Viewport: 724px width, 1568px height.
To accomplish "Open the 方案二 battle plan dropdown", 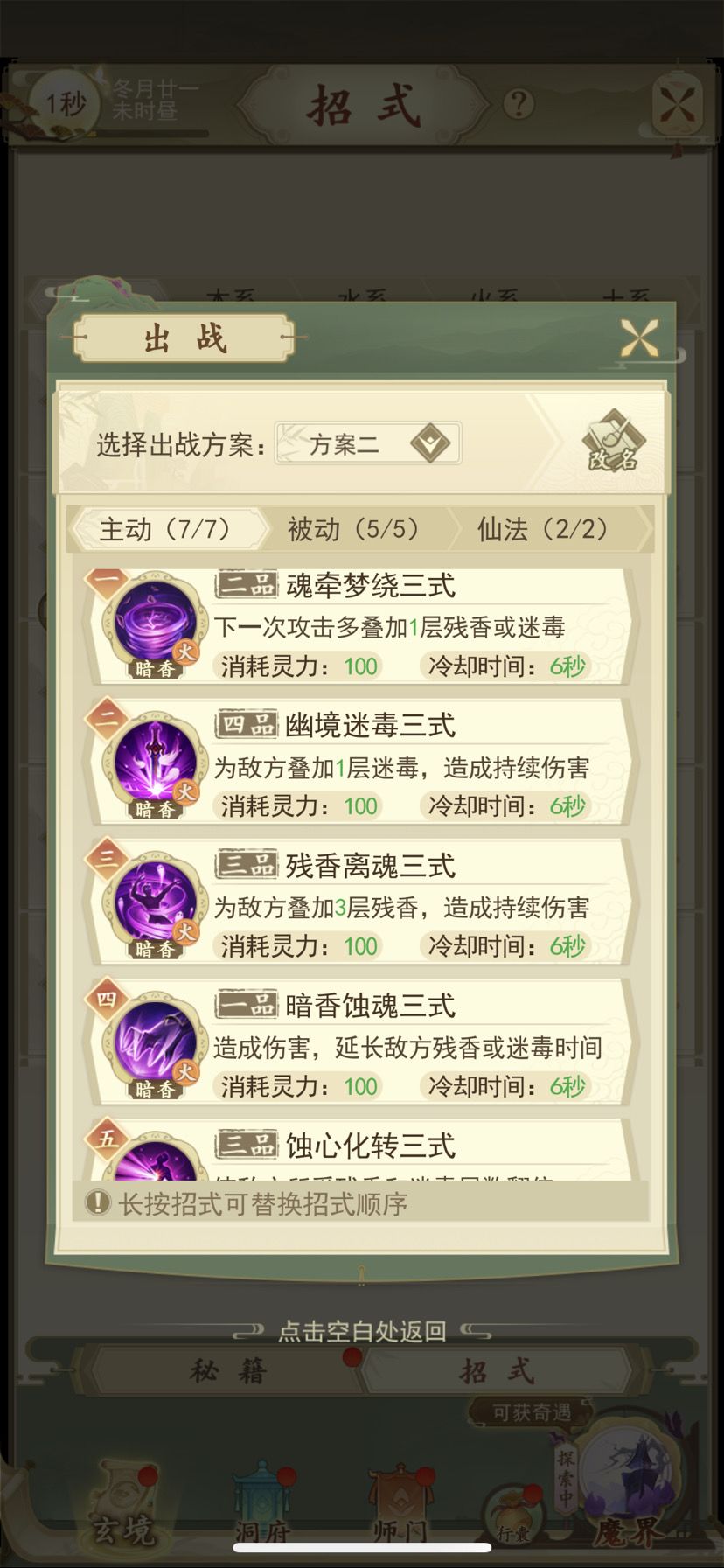I will [x=367, y=443].
